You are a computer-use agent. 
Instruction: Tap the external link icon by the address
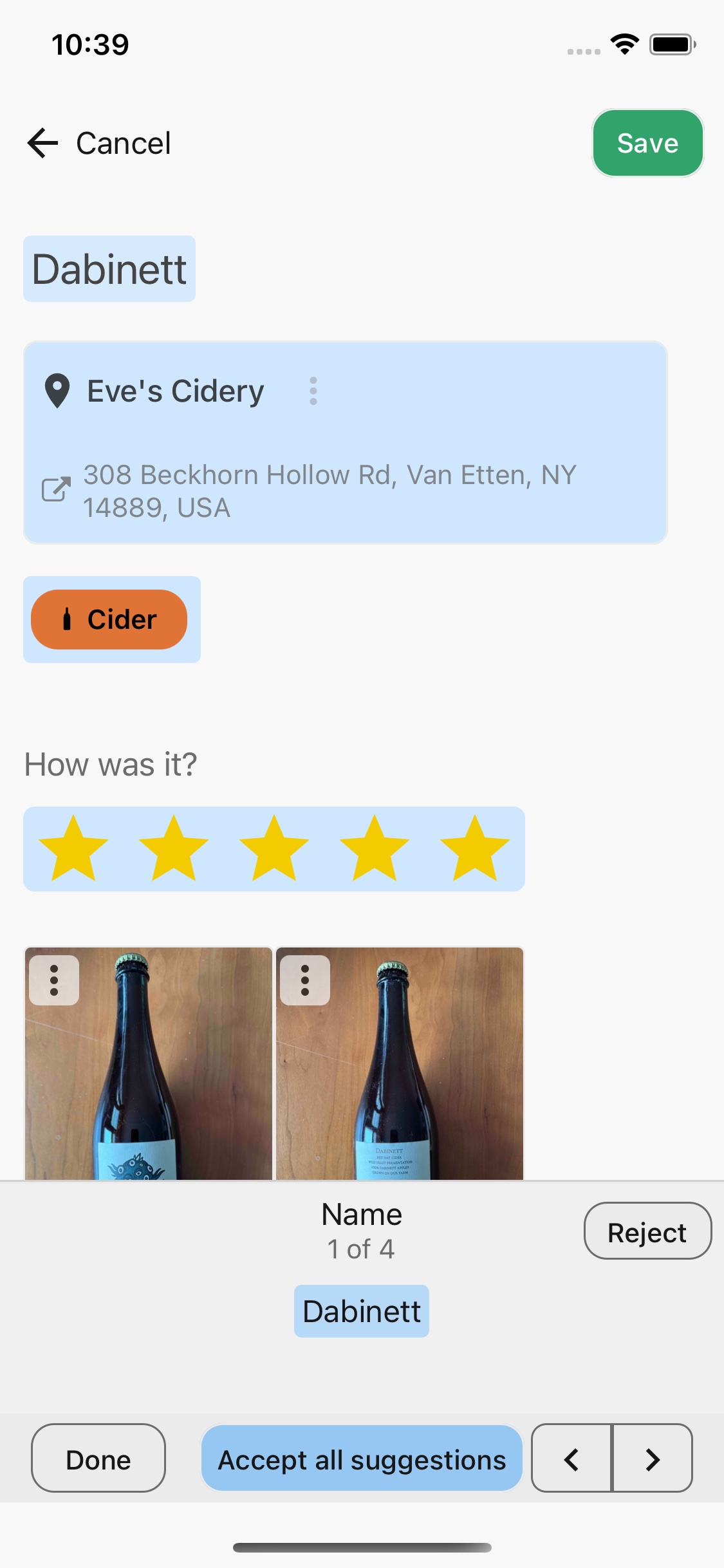pos(55,489)
